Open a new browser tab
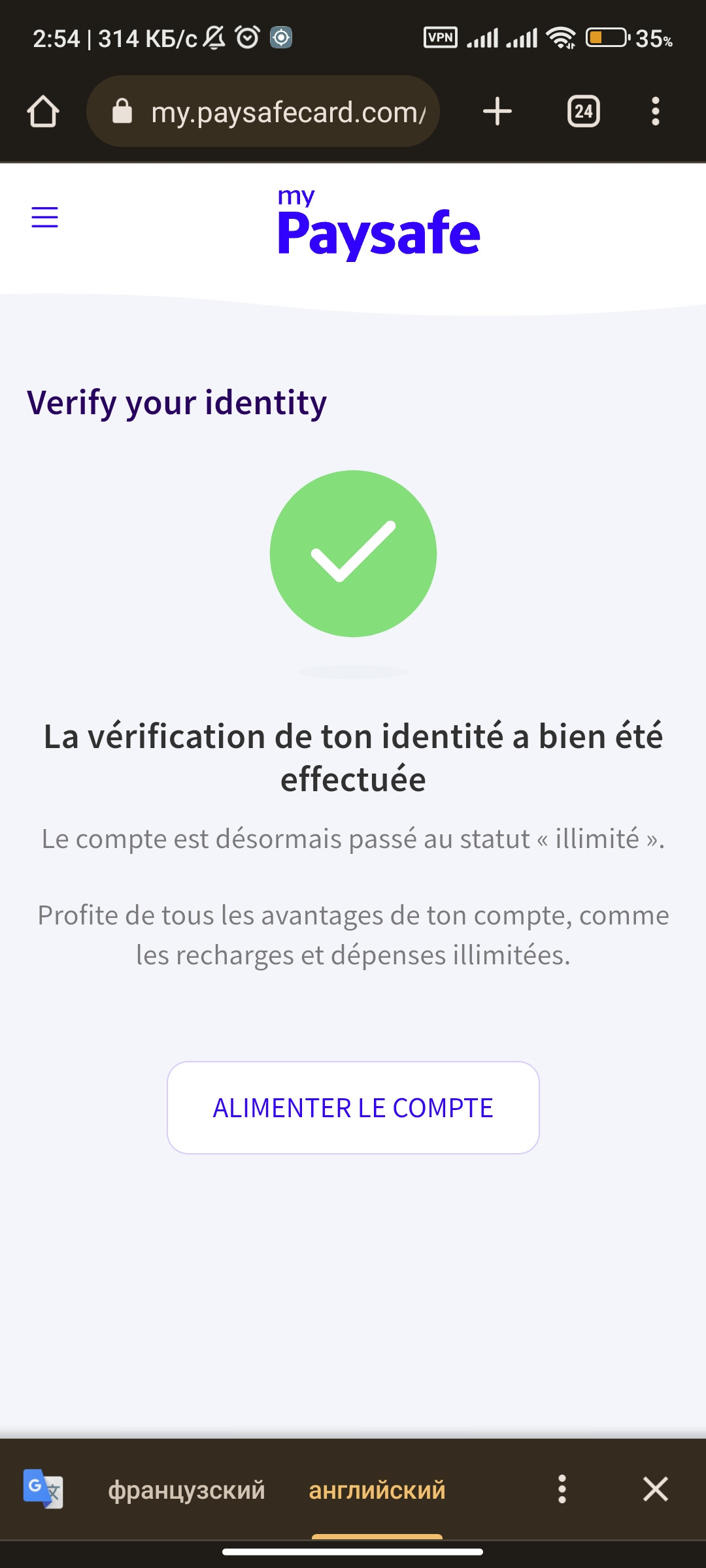 click(x=497, y=111)
